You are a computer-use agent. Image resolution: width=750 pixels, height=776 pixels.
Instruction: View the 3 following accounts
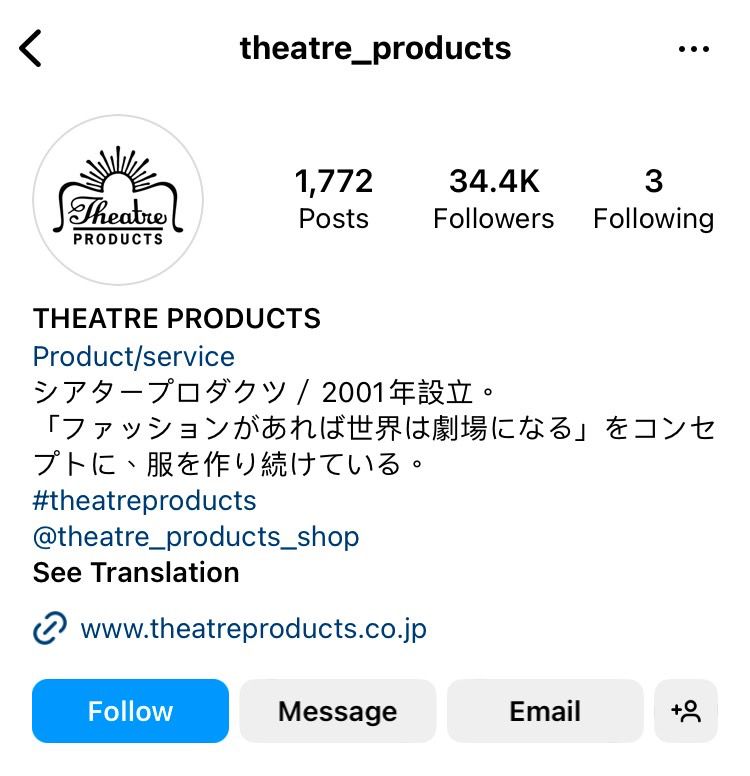(653, 199)
